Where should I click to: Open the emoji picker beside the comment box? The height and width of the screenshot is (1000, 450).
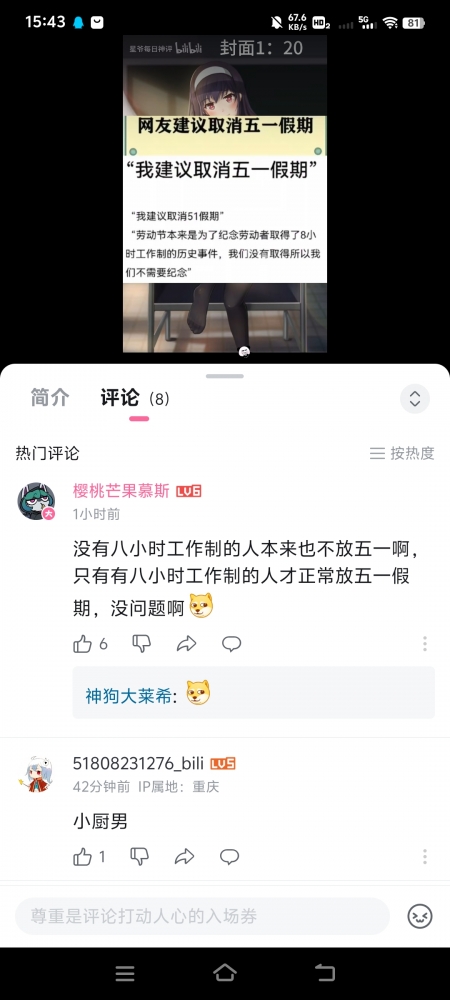[420, 916]
